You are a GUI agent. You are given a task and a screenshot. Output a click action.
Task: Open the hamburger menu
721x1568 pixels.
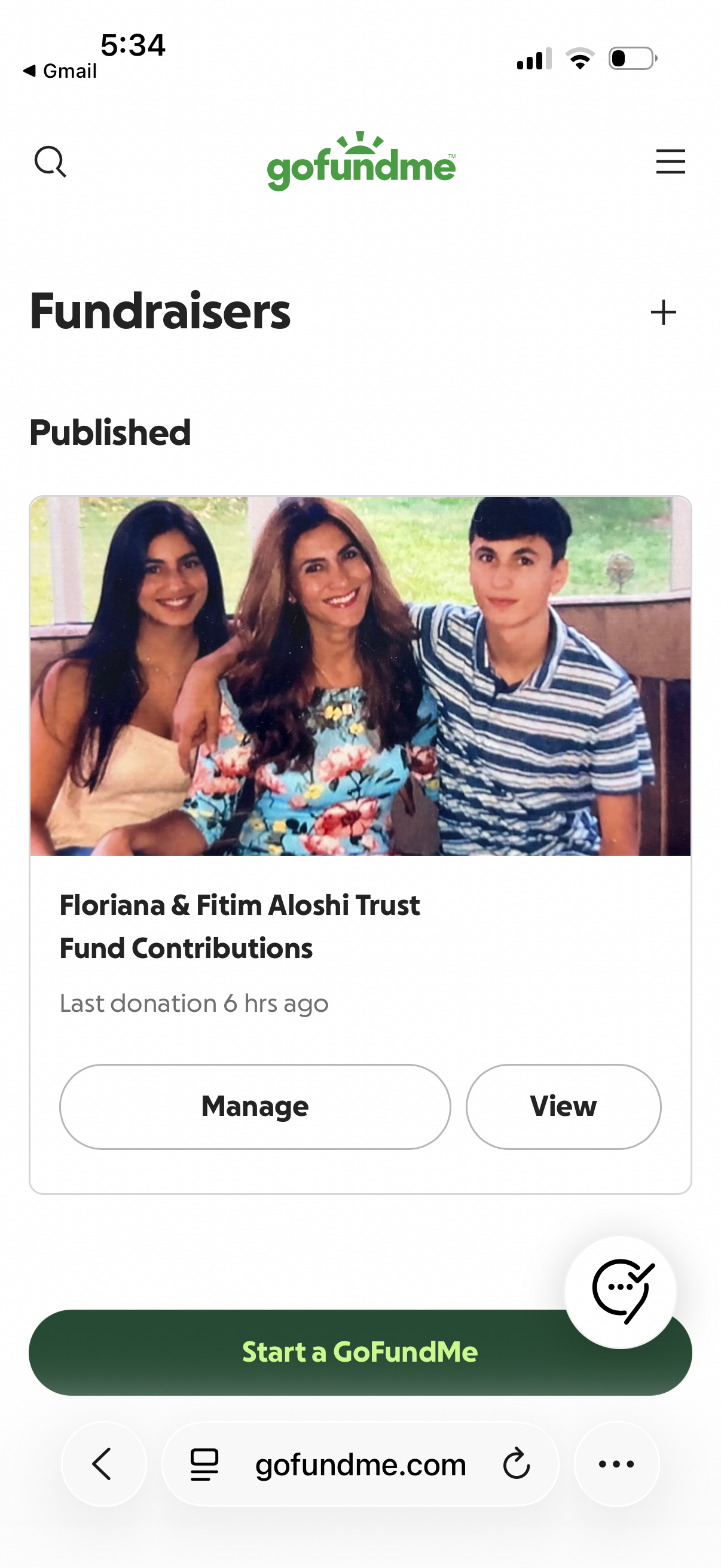[671, 162]
